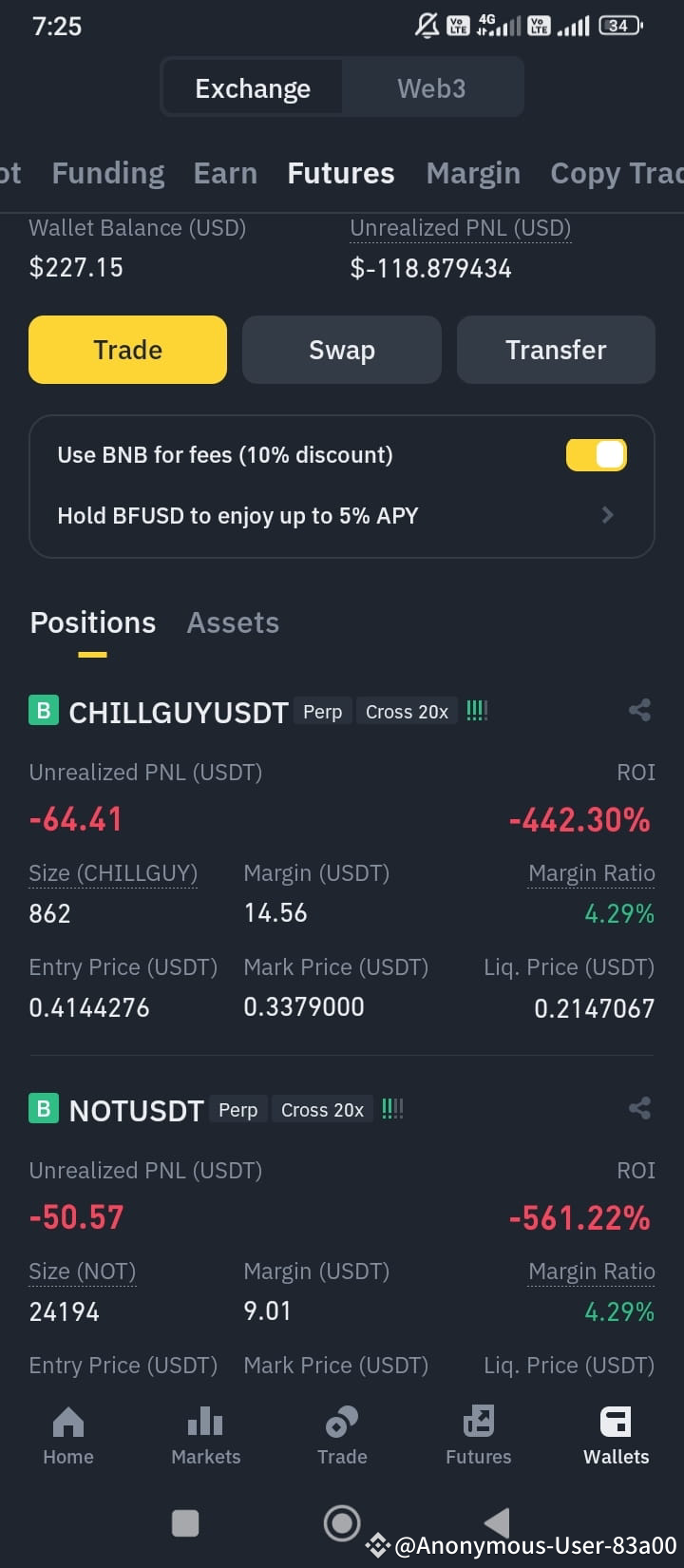
Task: Open the Cross 20x selector for CHILLGUYUSDT
Action: [407, 711]
